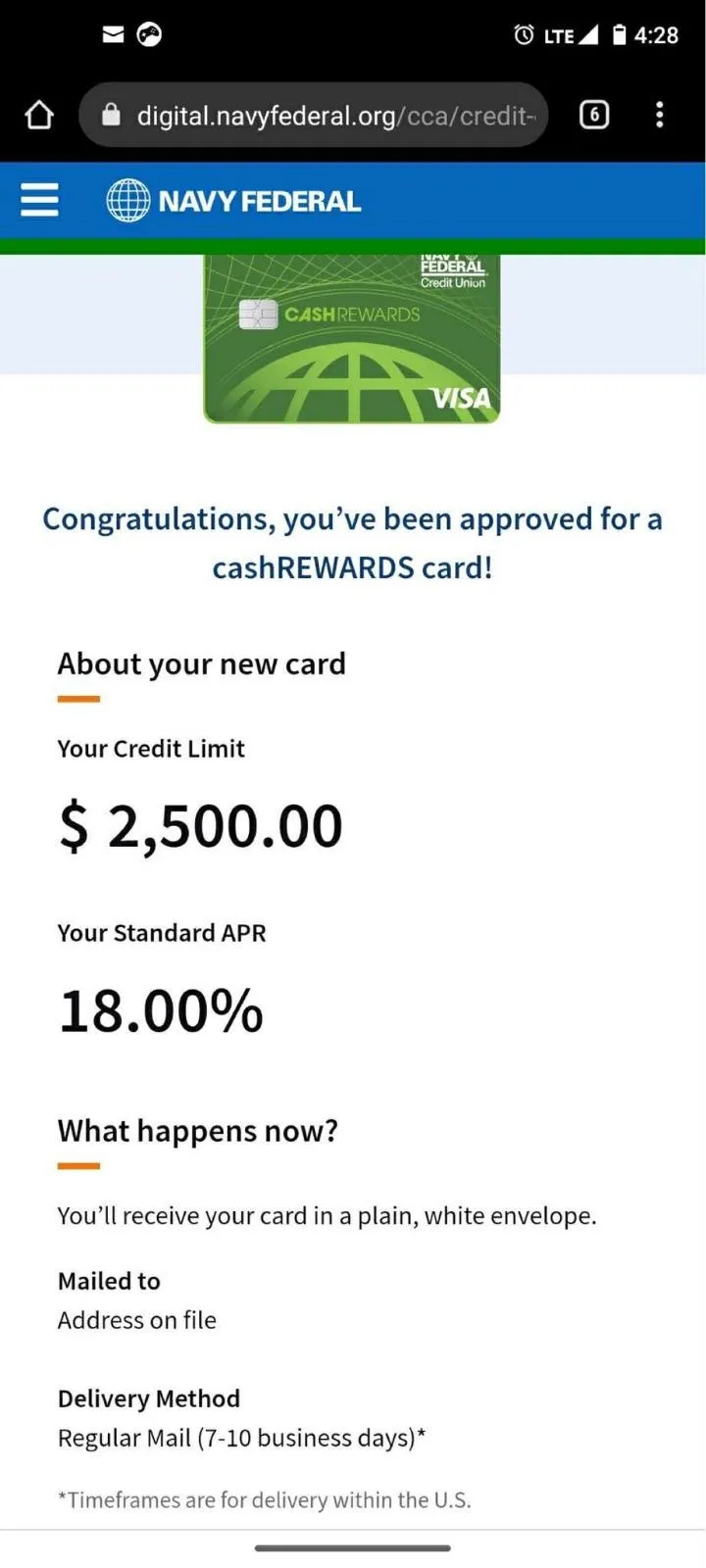
Task: Open the Navy Federal hamburger menu
Action: [39, 200]
